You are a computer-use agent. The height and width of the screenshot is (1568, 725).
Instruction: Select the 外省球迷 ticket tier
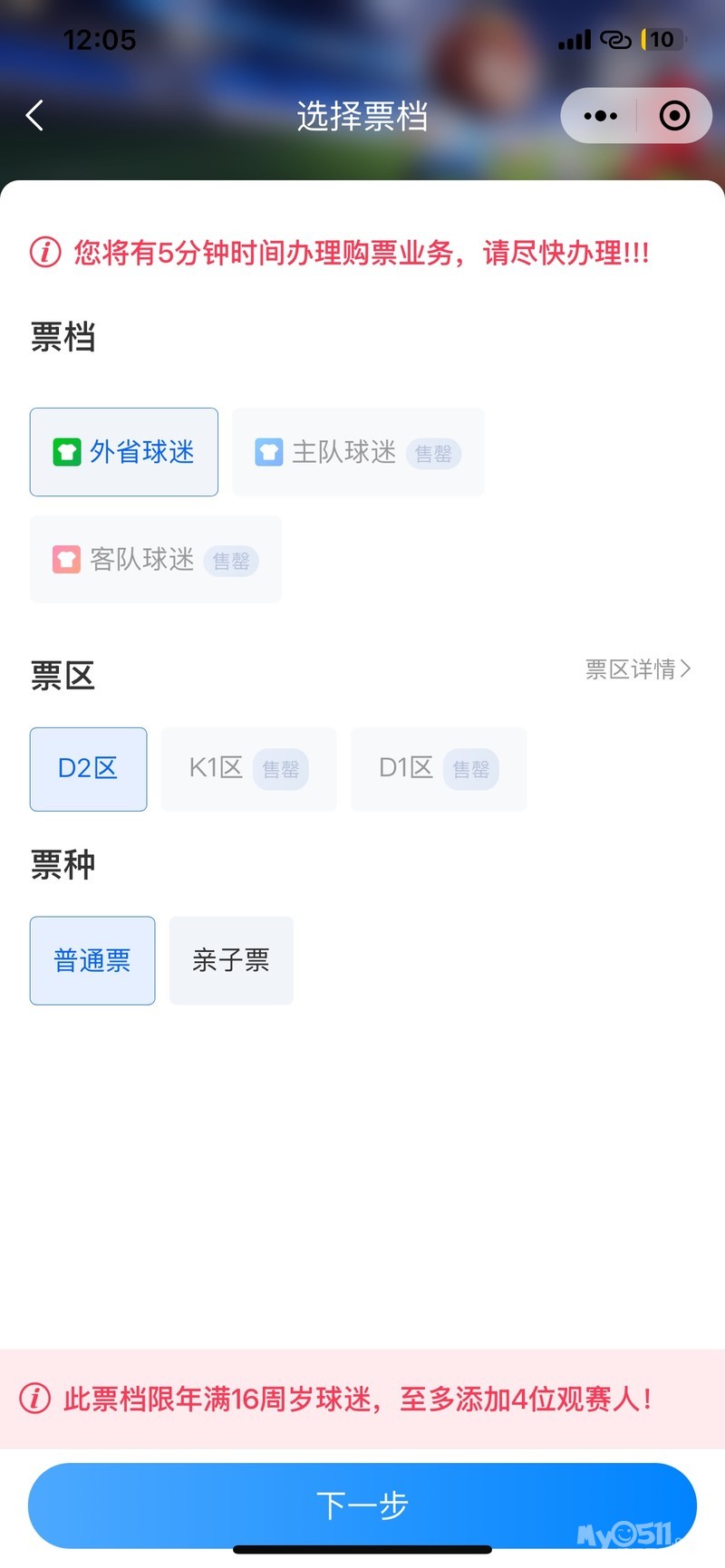pyautogui.click(x=124, y=452)
